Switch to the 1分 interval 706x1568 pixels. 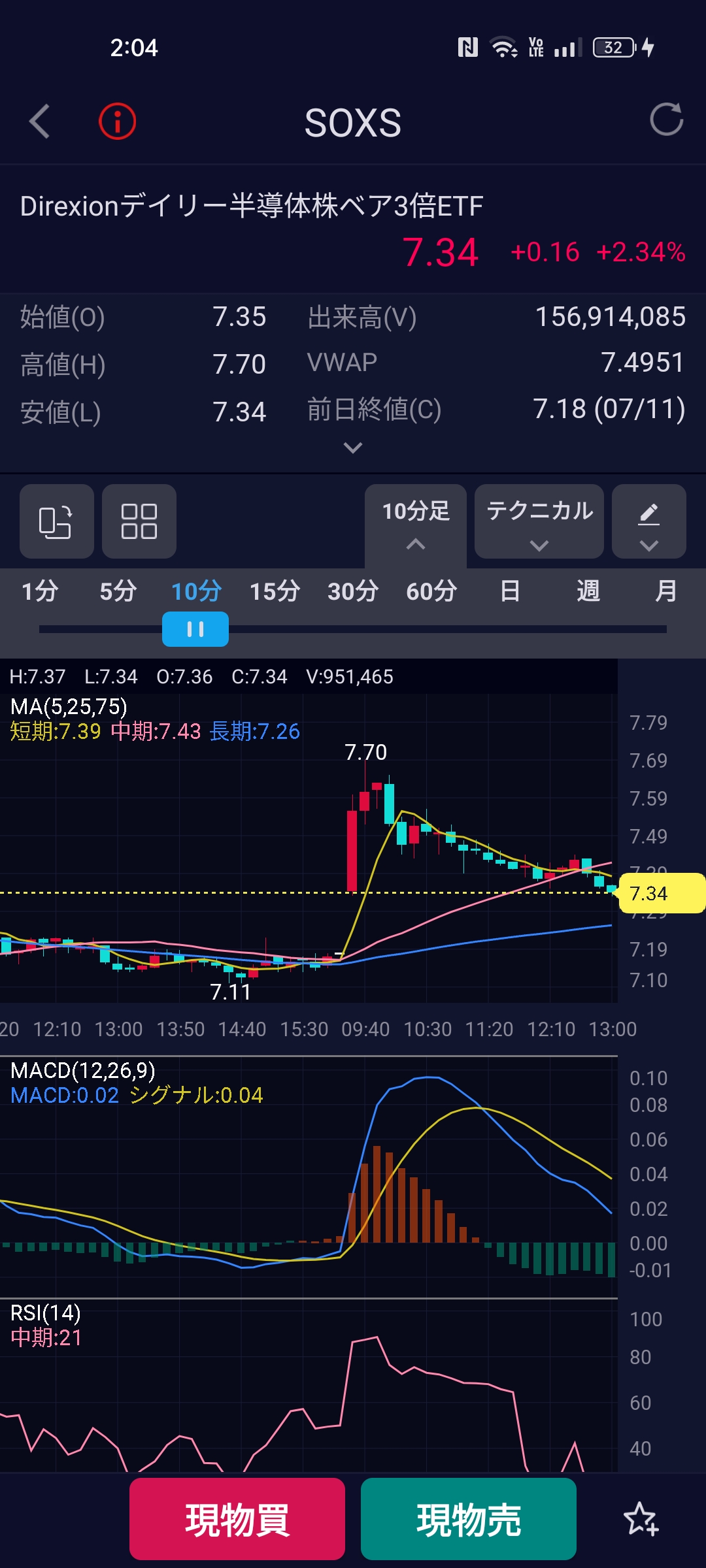[40, 591]
